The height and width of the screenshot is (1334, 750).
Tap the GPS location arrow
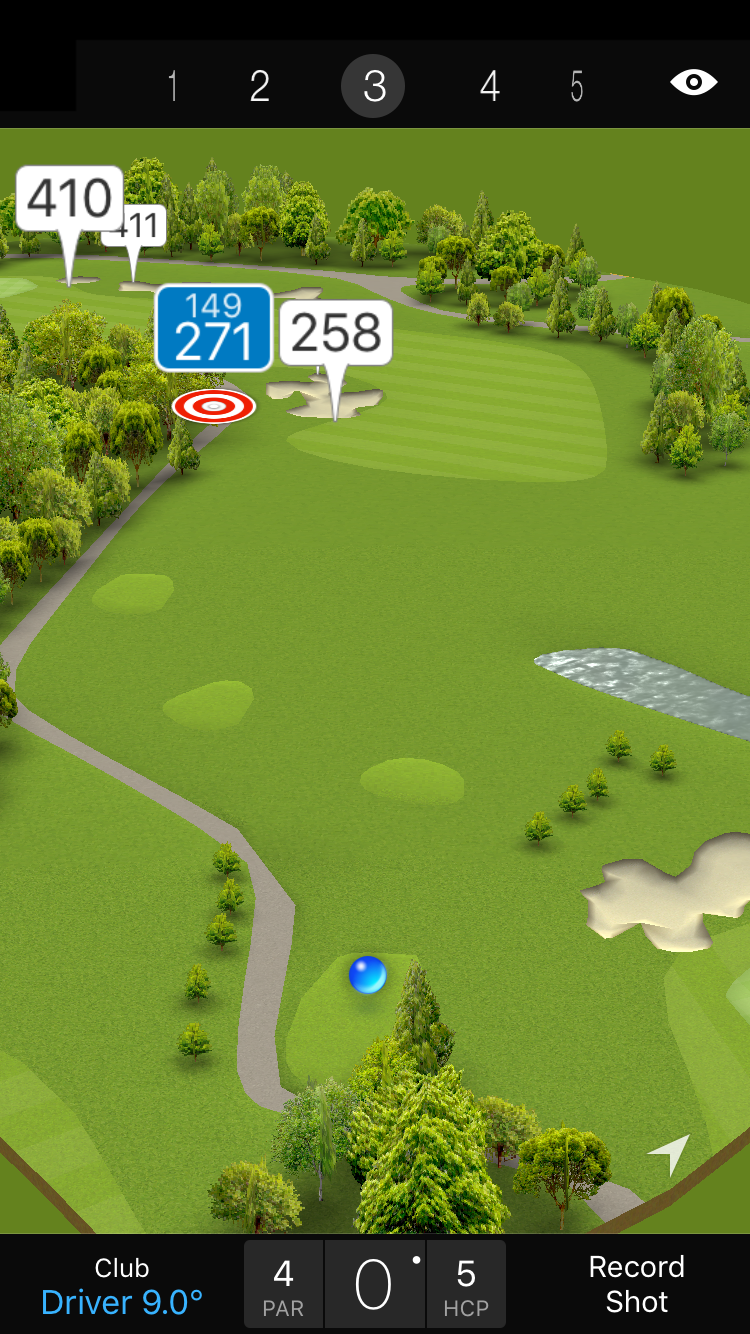click(x=669, y=1154)
